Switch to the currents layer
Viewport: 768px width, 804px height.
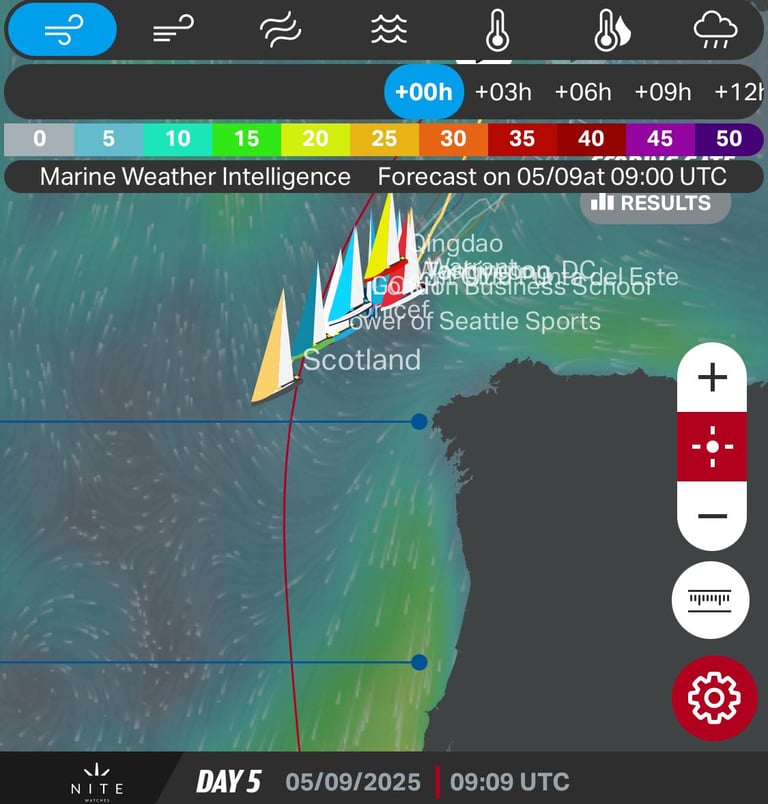point(281,30)
